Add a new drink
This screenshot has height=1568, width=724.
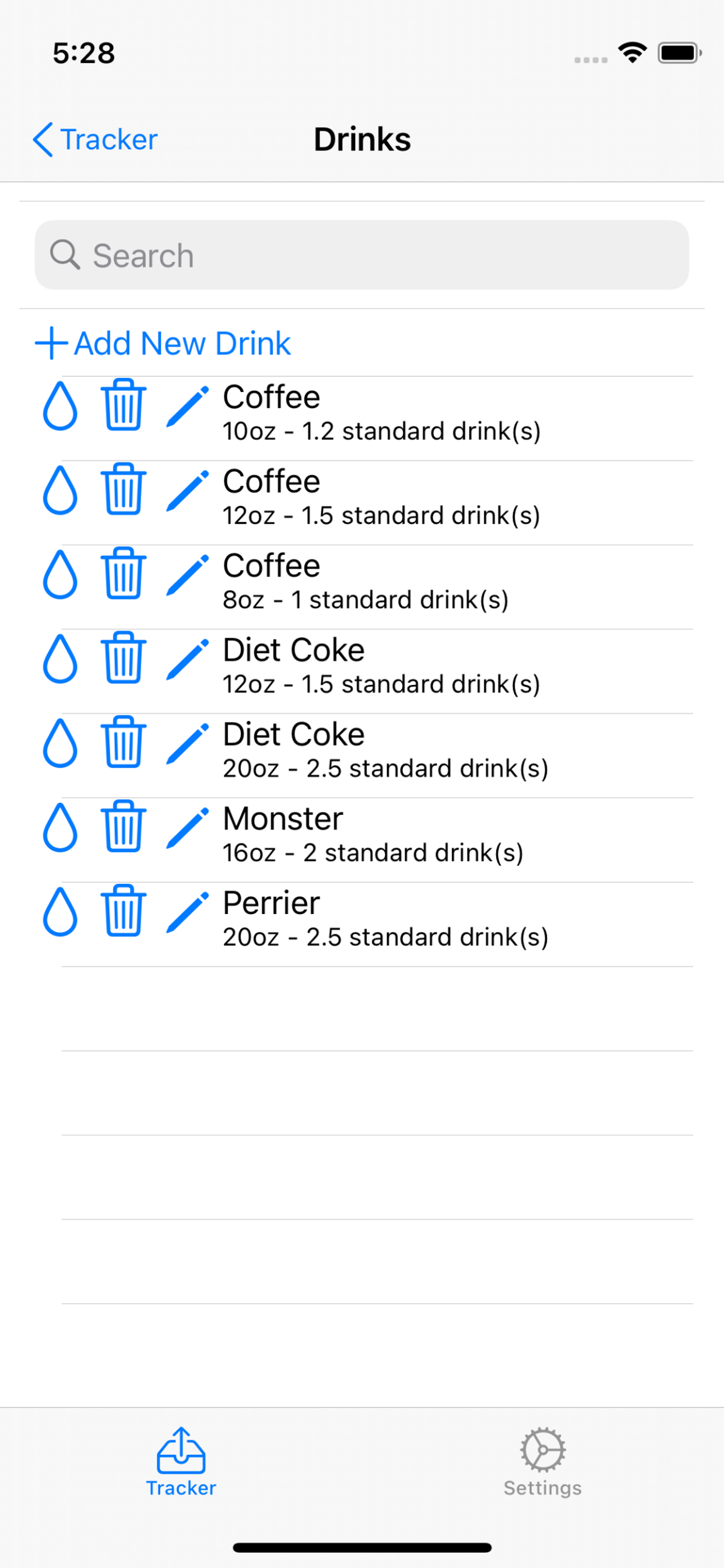click(163, 344)
